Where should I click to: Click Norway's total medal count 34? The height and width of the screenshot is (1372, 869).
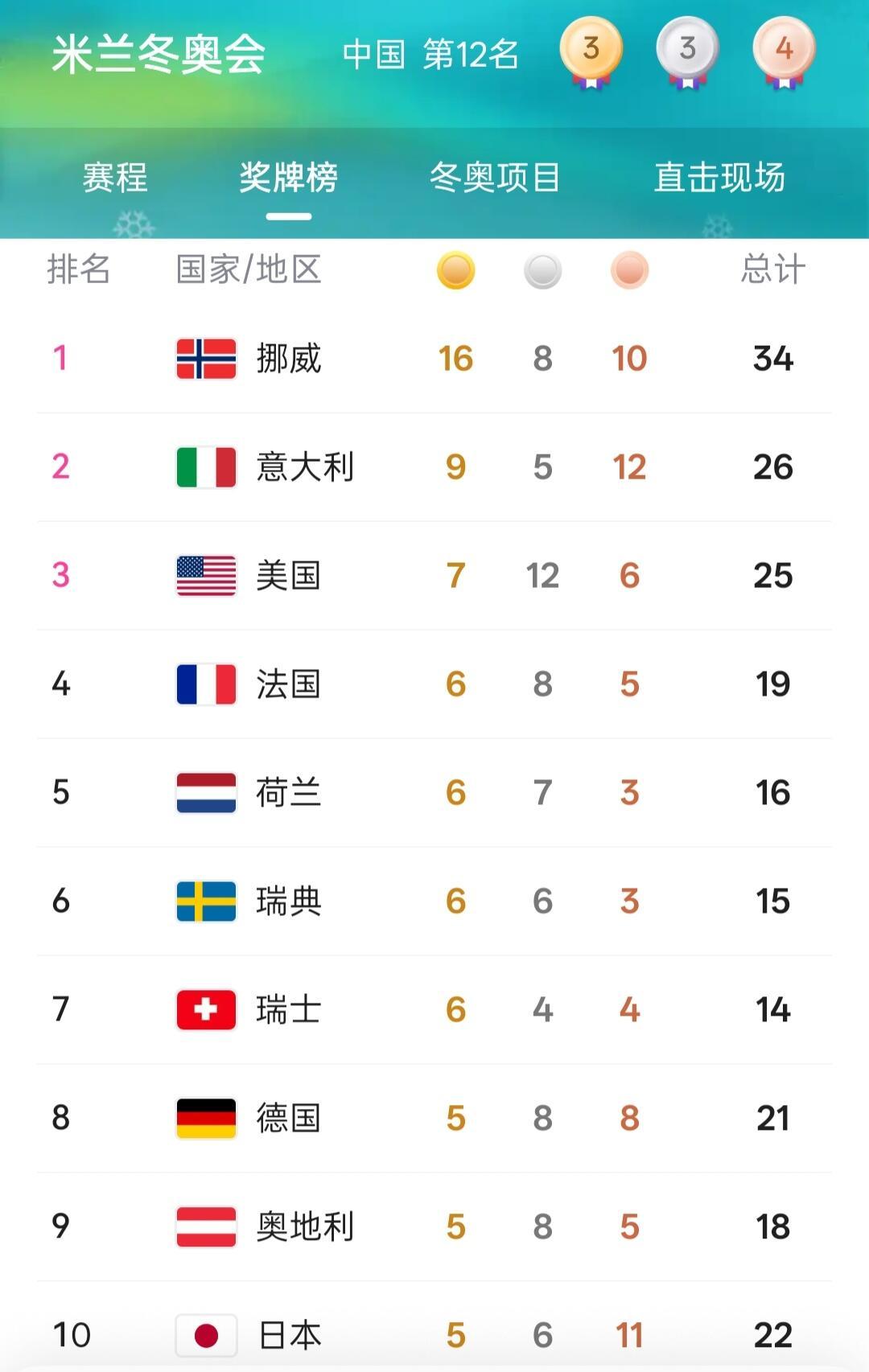[x=772, y=359]
